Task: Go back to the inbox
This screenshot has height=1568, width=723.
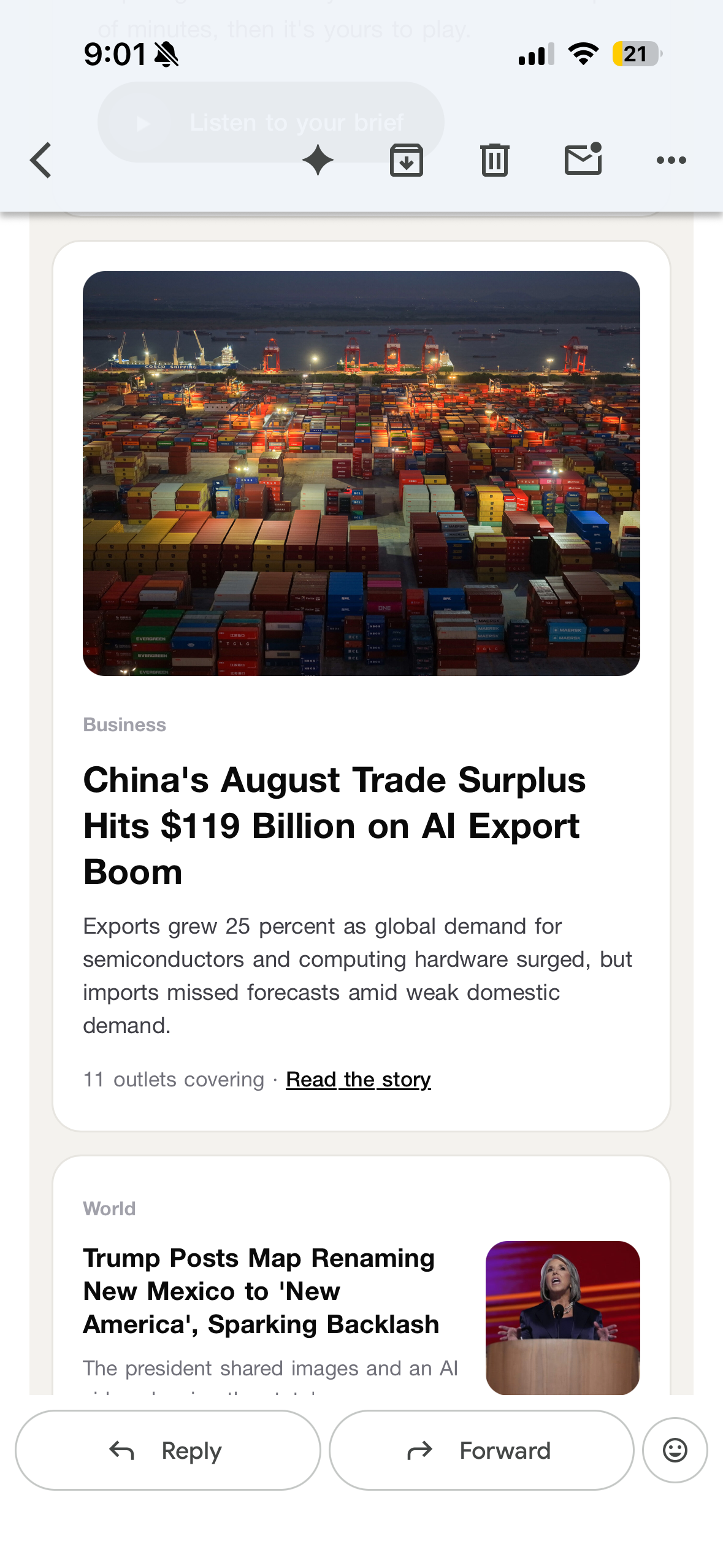Action: pos(40,160)
